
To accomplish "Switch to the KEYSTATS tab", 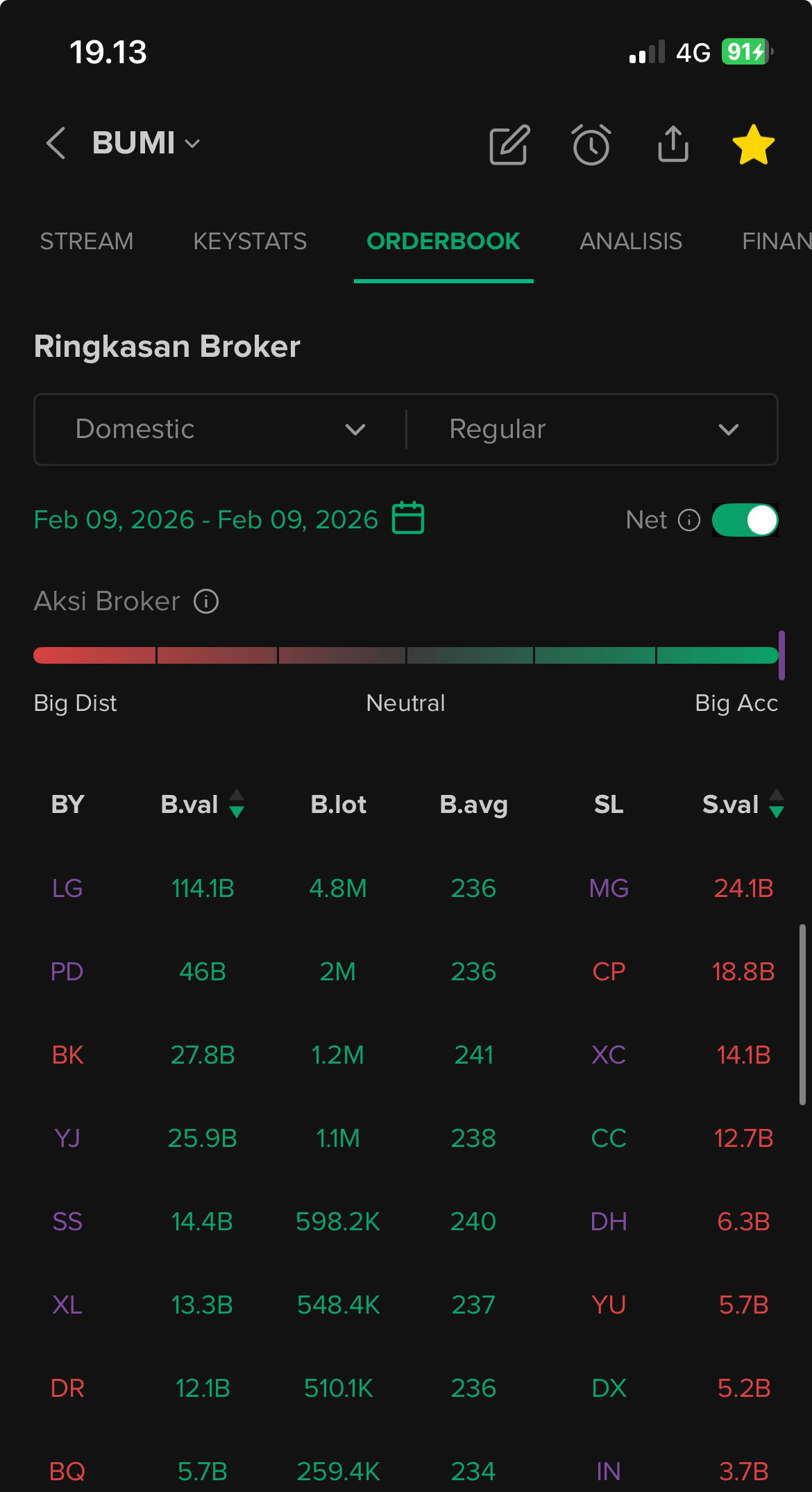I will (x=250, y=242).
